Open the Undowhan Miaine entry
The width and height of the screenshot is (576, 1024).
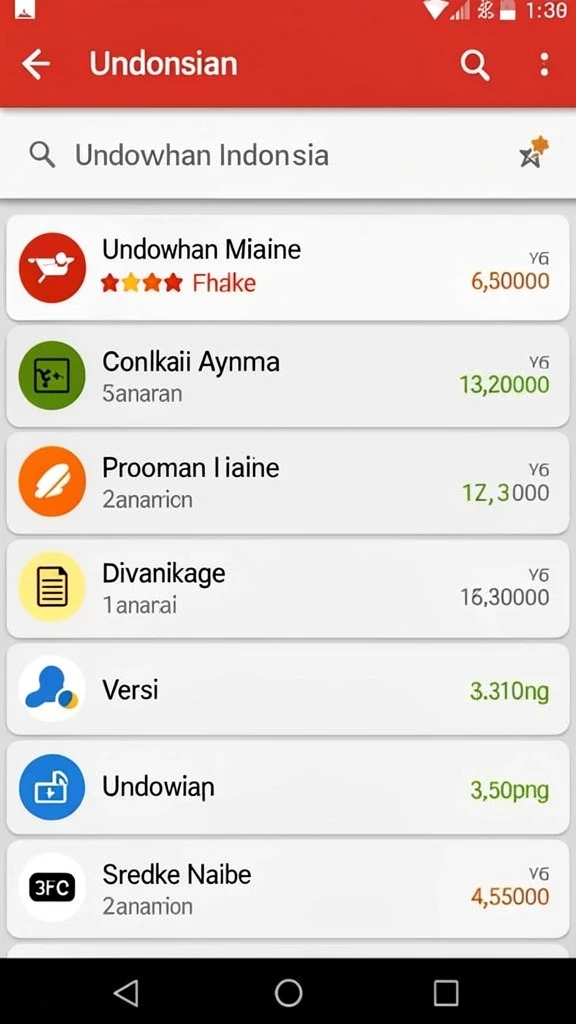[x=288, y=267]
